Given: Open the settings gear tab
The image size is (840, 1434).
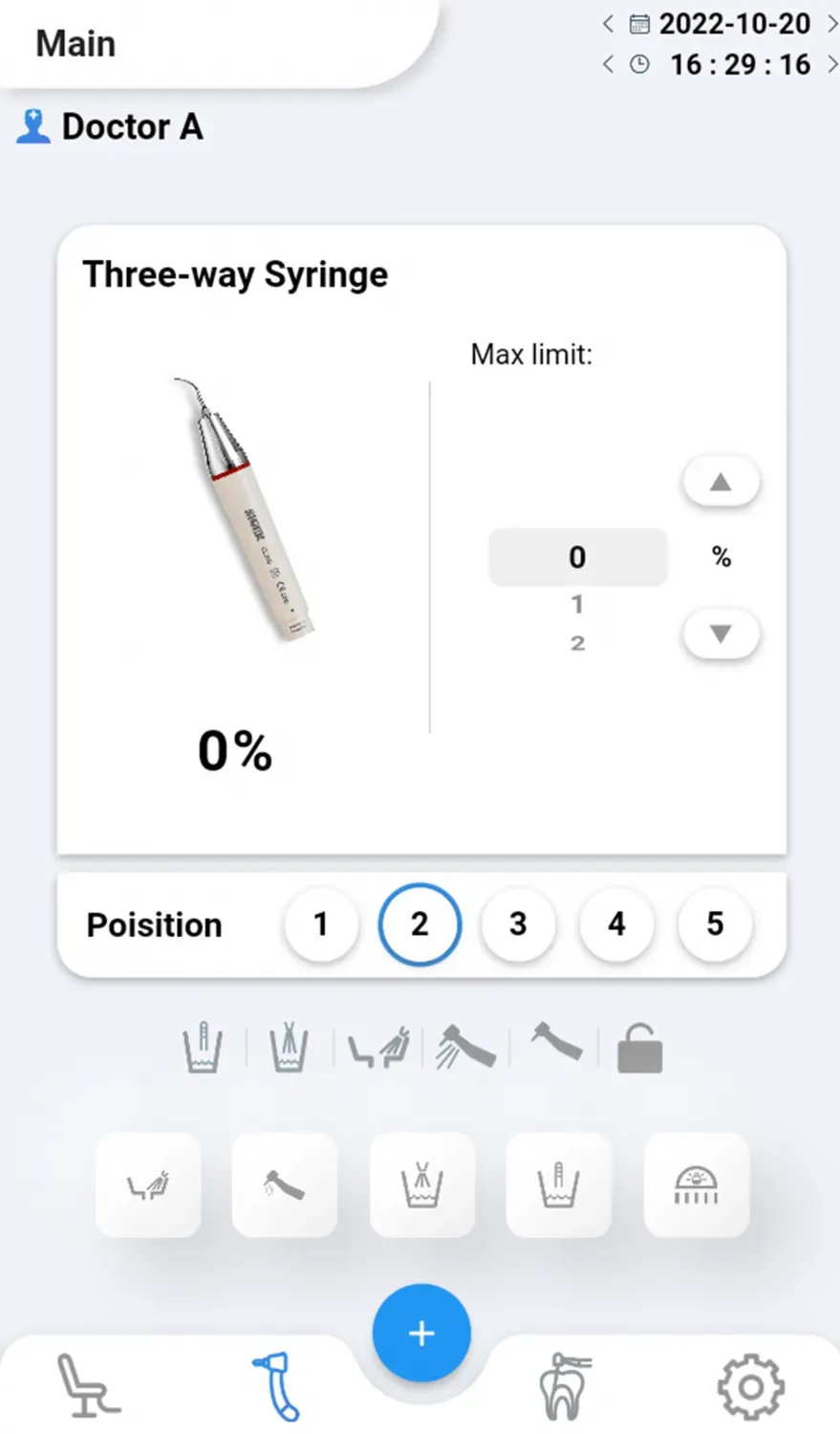Looking at the screenshot, I should pos(750,1386).
